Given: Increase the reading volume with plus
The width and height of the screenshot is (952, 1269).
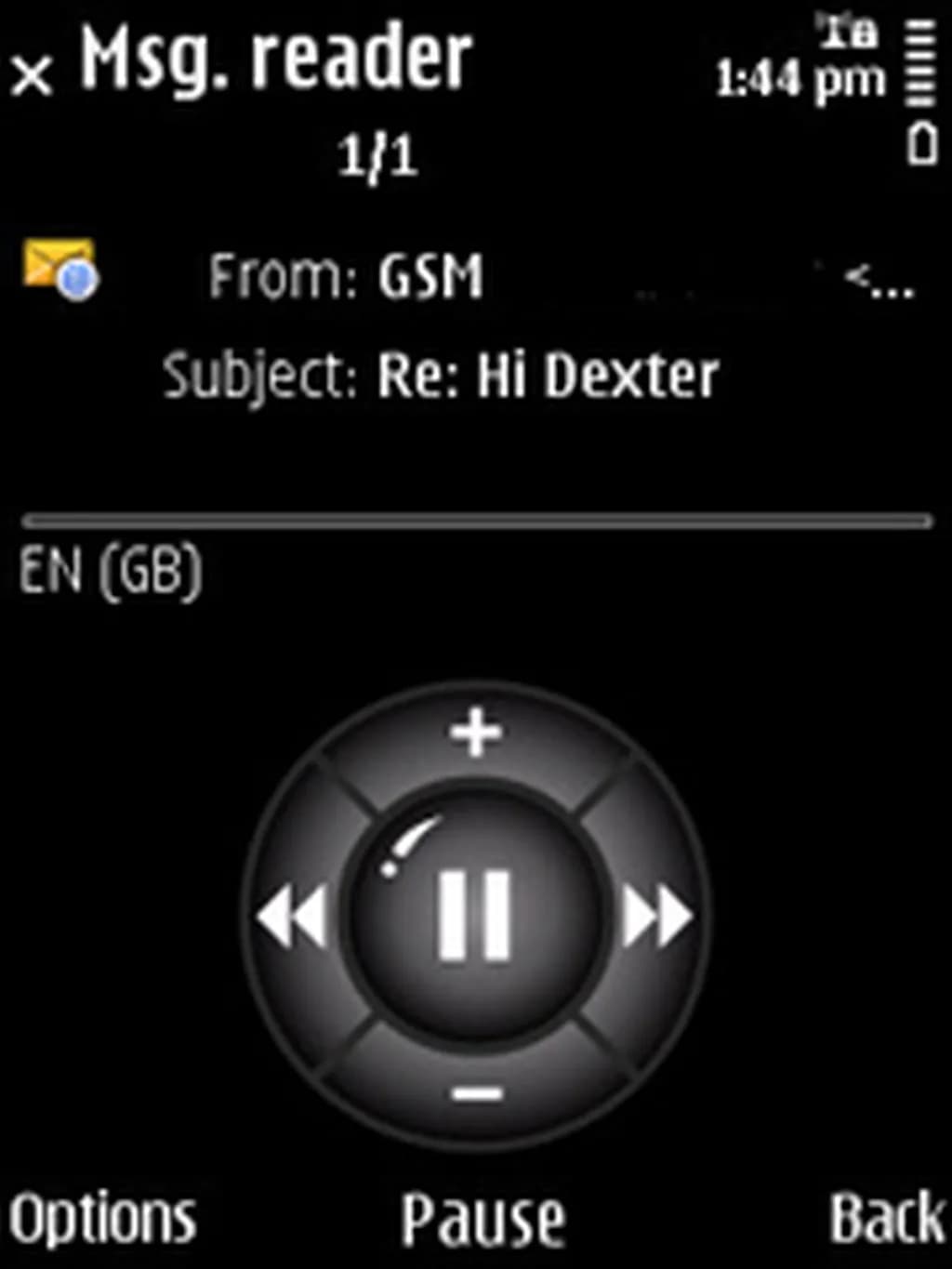Looking at the screenshot, I should coord(476,734).
